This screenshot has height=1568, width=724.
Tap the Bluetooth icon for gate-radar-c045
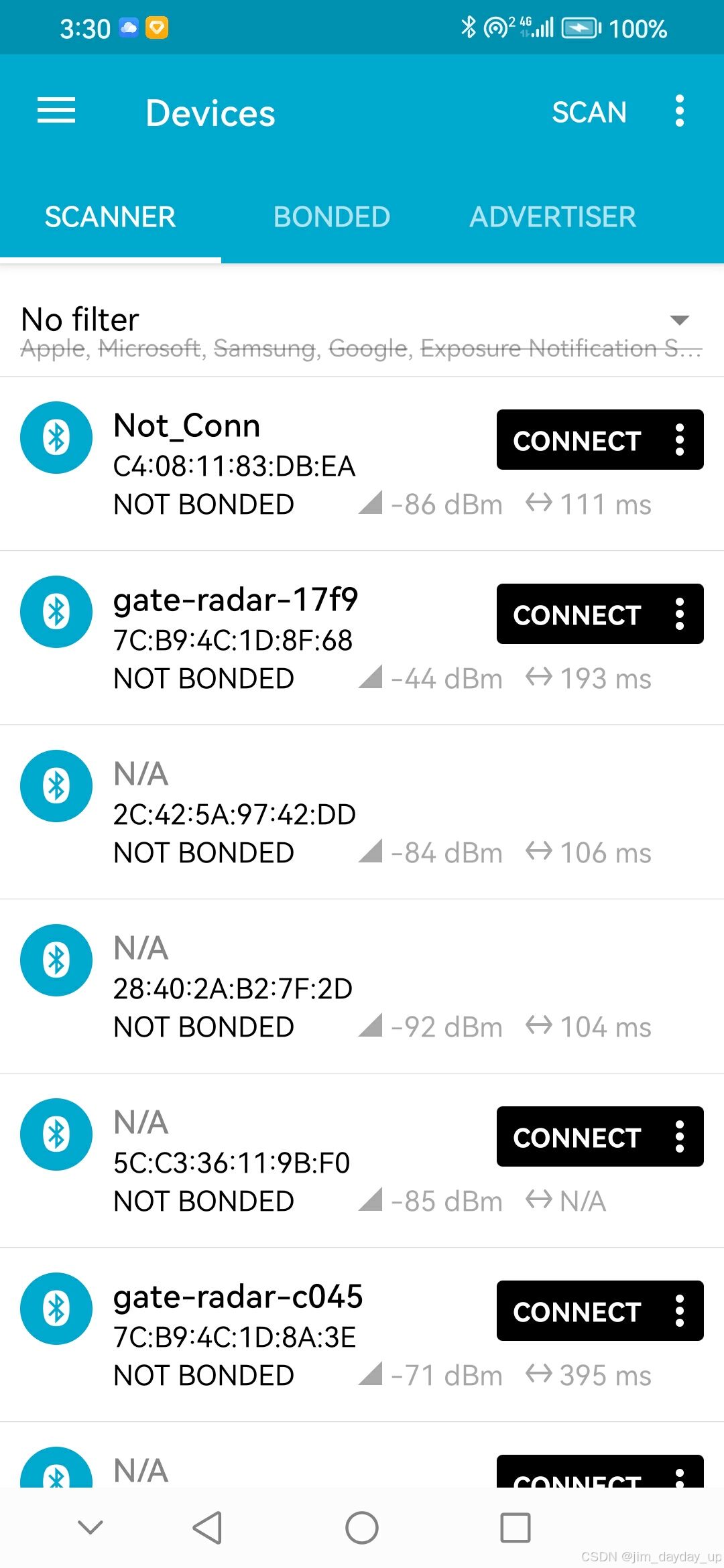pyautogui.click(x=56, y=1309)
